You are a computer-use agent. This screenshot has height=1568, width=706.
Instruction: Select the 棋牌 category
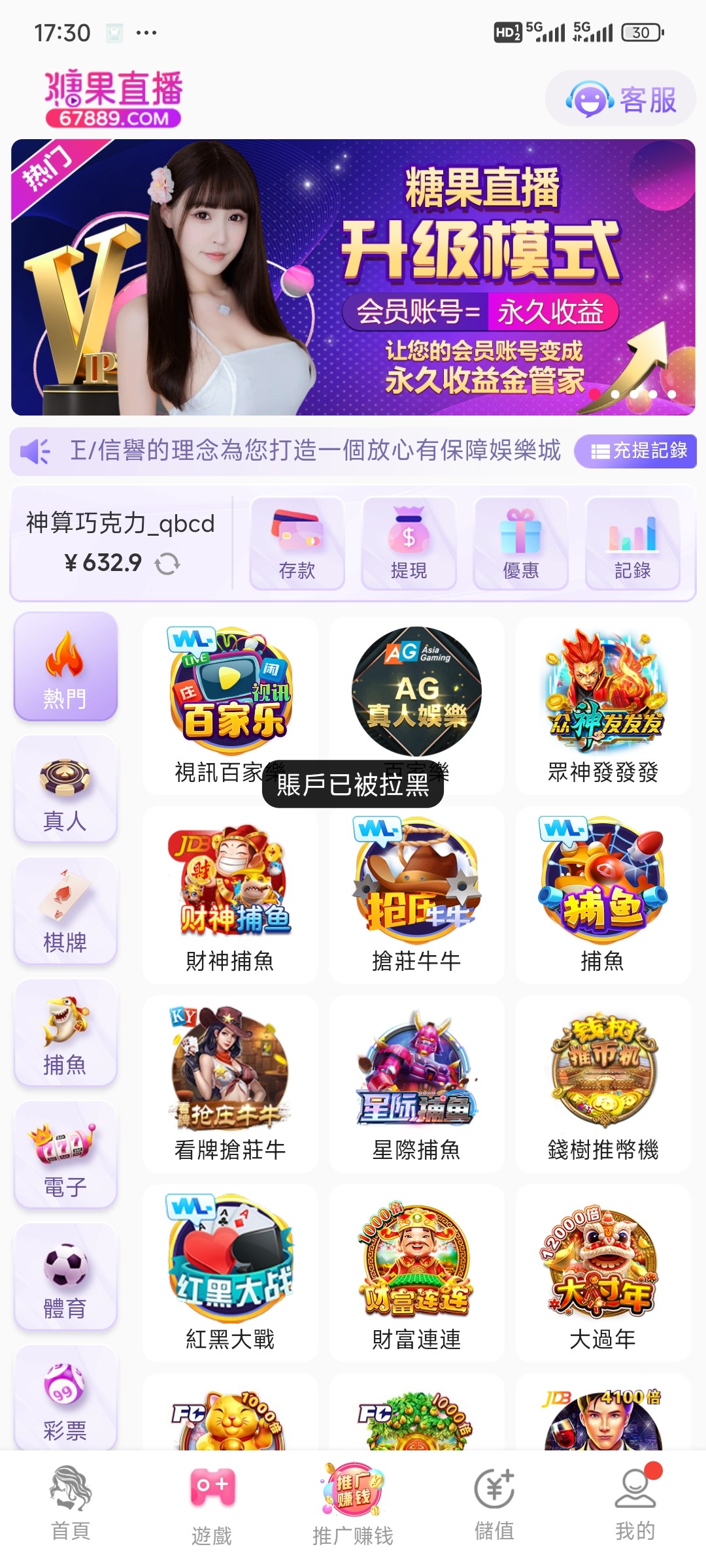click(65, 911)
